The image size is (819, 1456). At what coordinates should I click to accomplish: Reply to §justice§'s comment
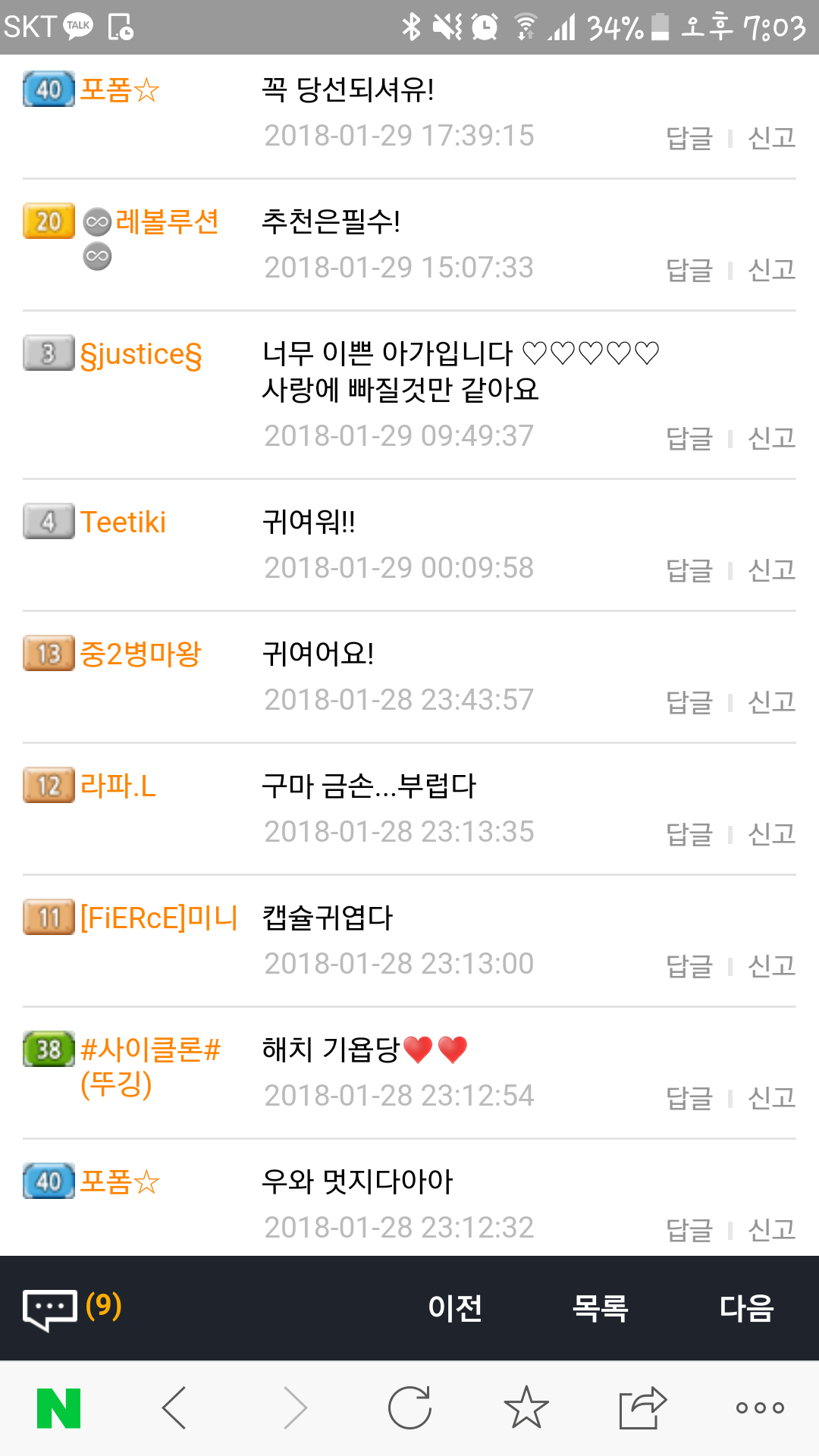(x=689, y=438)
